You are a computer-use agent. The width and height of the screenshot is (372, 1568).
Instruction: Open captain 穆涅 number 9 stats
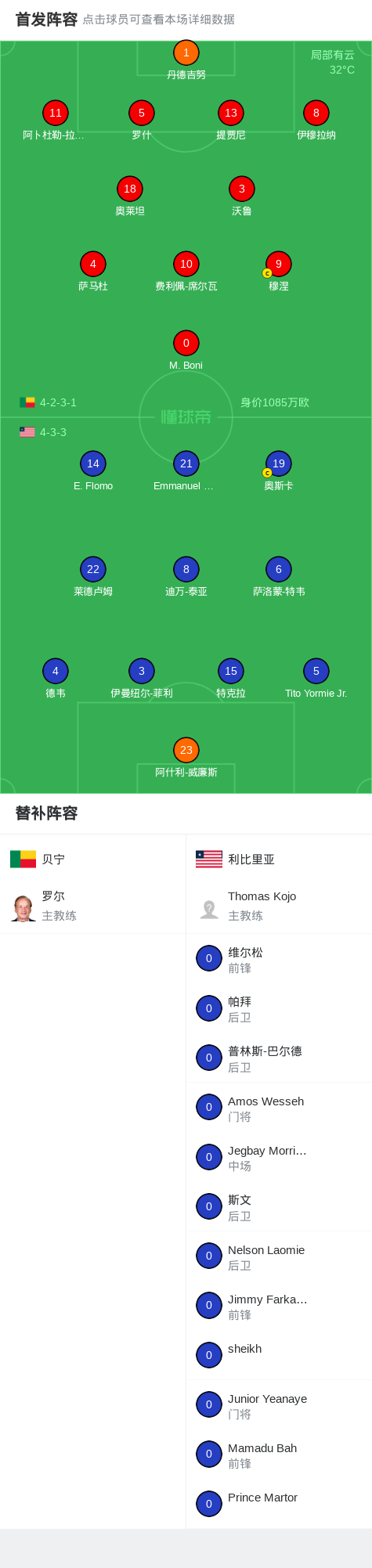tap(279, 272)
